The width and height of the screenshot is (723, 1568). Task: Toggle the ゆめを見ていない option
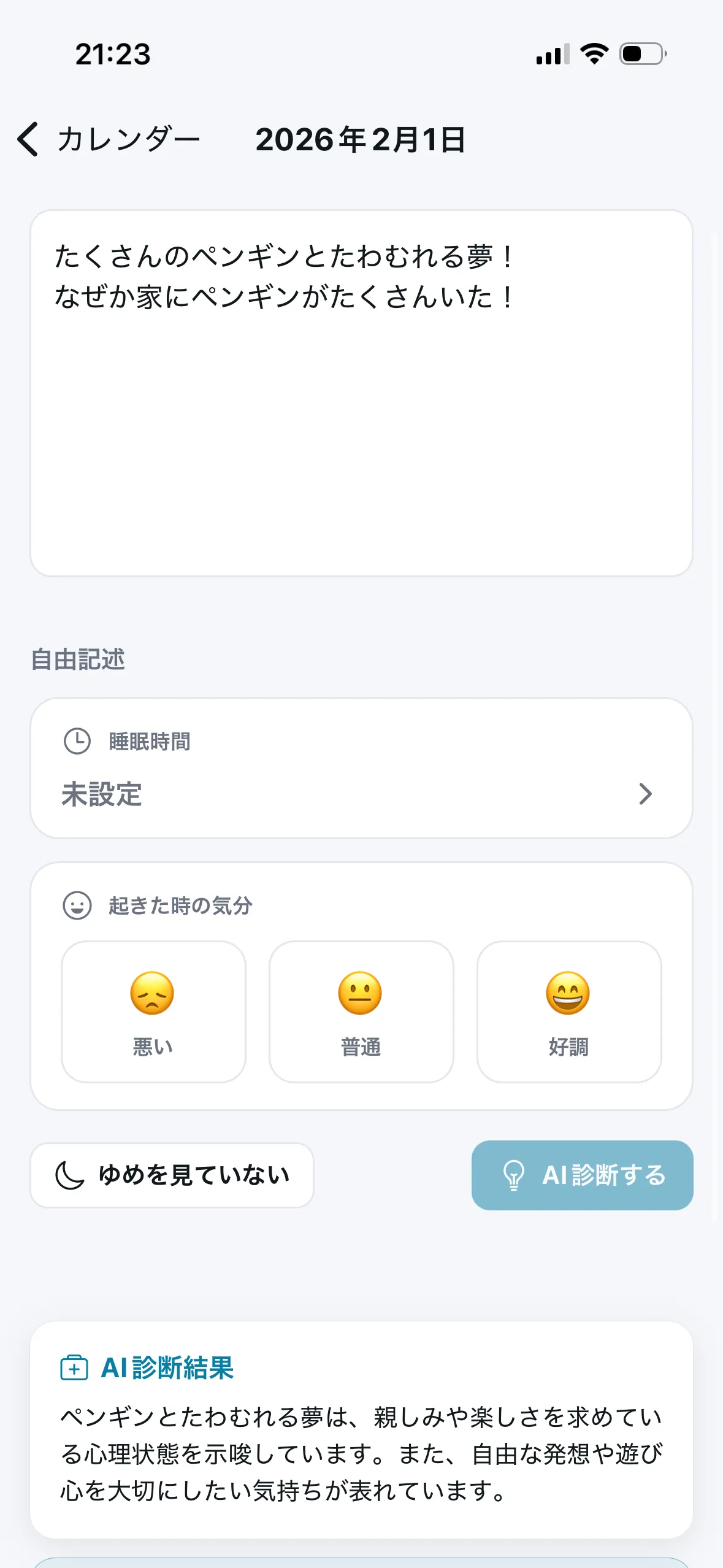coord(172,1174)
